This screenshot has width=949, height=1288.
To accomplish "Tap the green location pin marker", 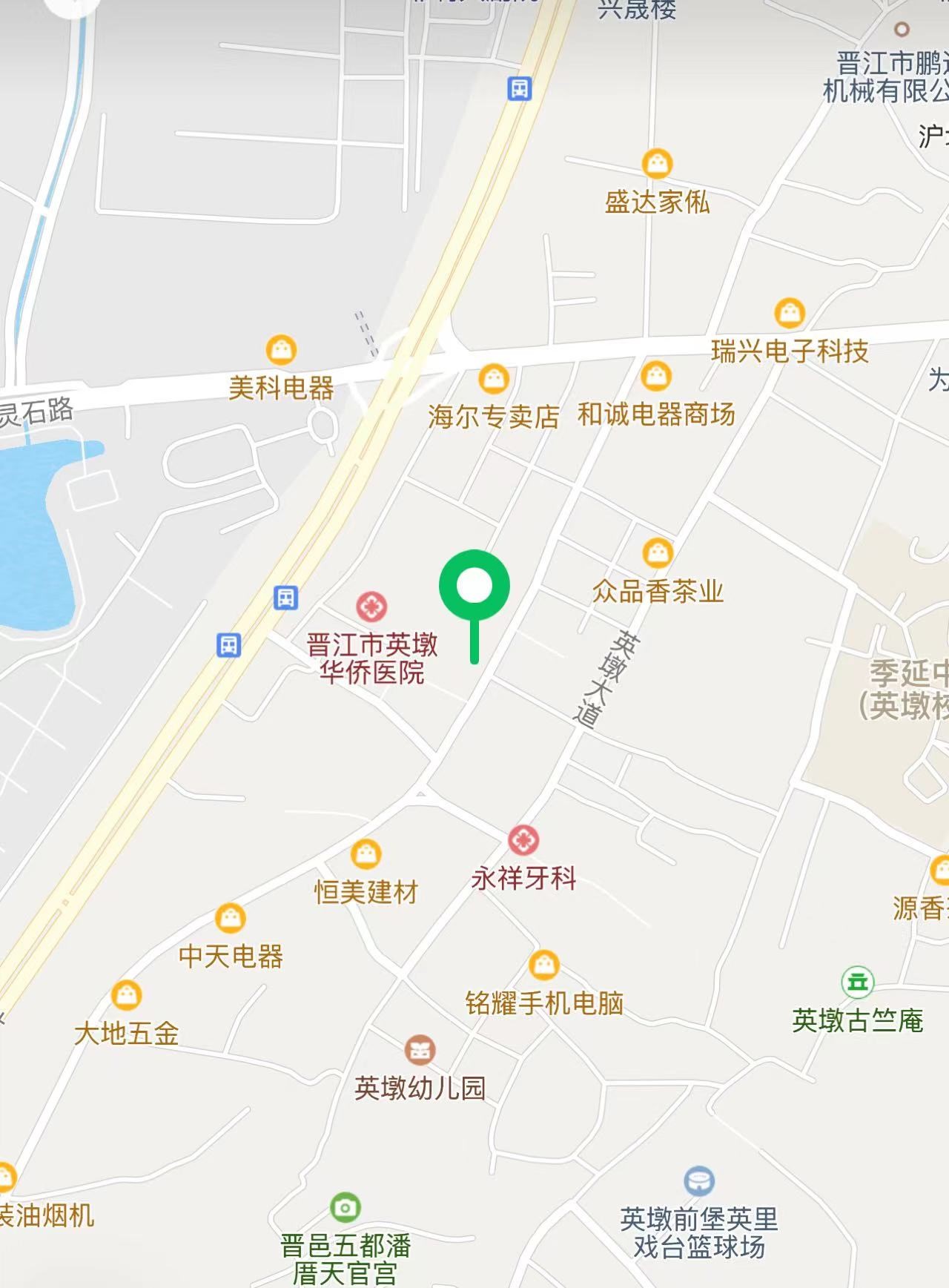I will click(474, 586).
